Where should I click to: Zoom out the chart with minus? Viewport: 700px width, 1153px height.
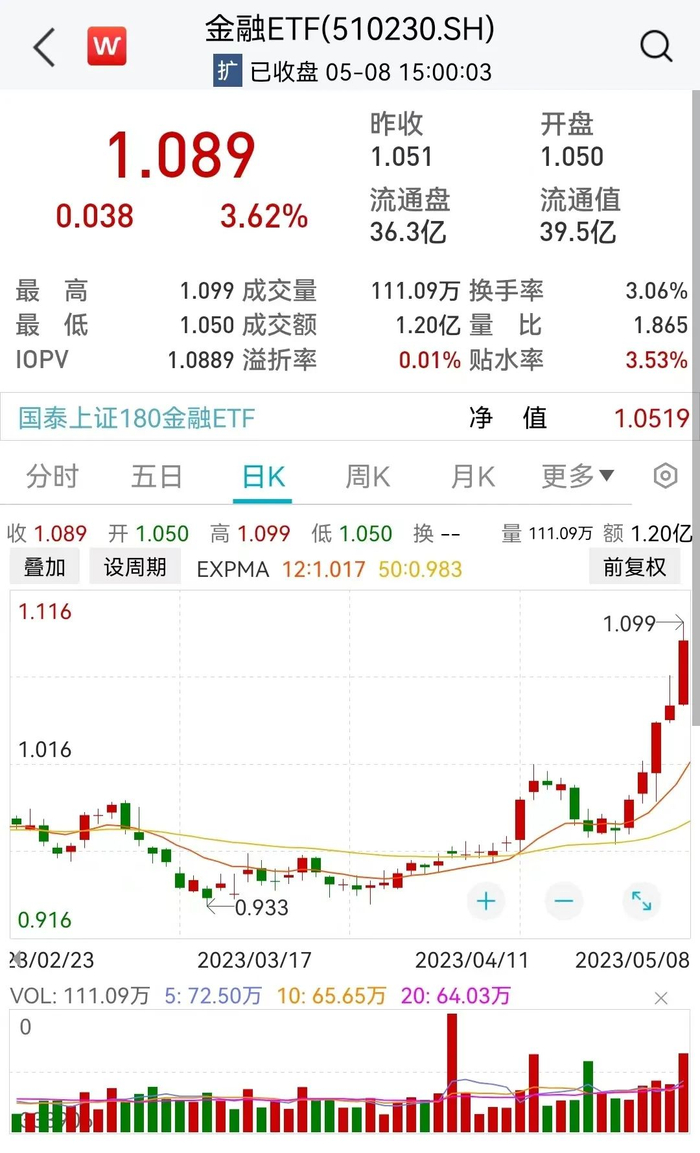pos(563,901)
